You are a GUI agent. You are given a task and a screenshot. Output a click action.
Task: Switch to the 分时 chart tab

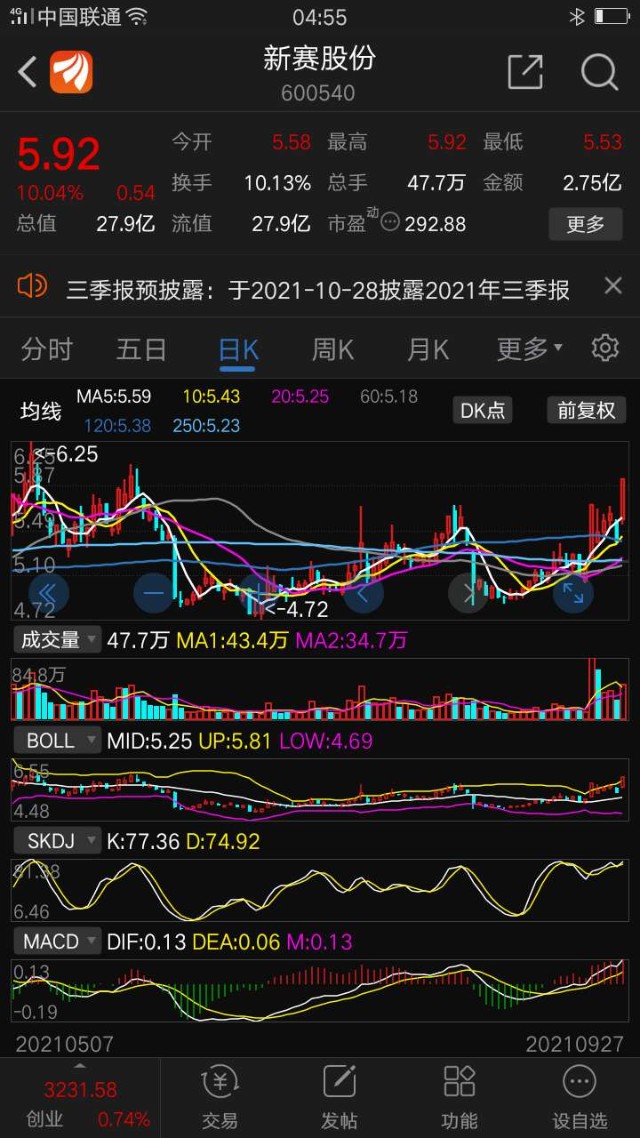[x=46, y=350]
